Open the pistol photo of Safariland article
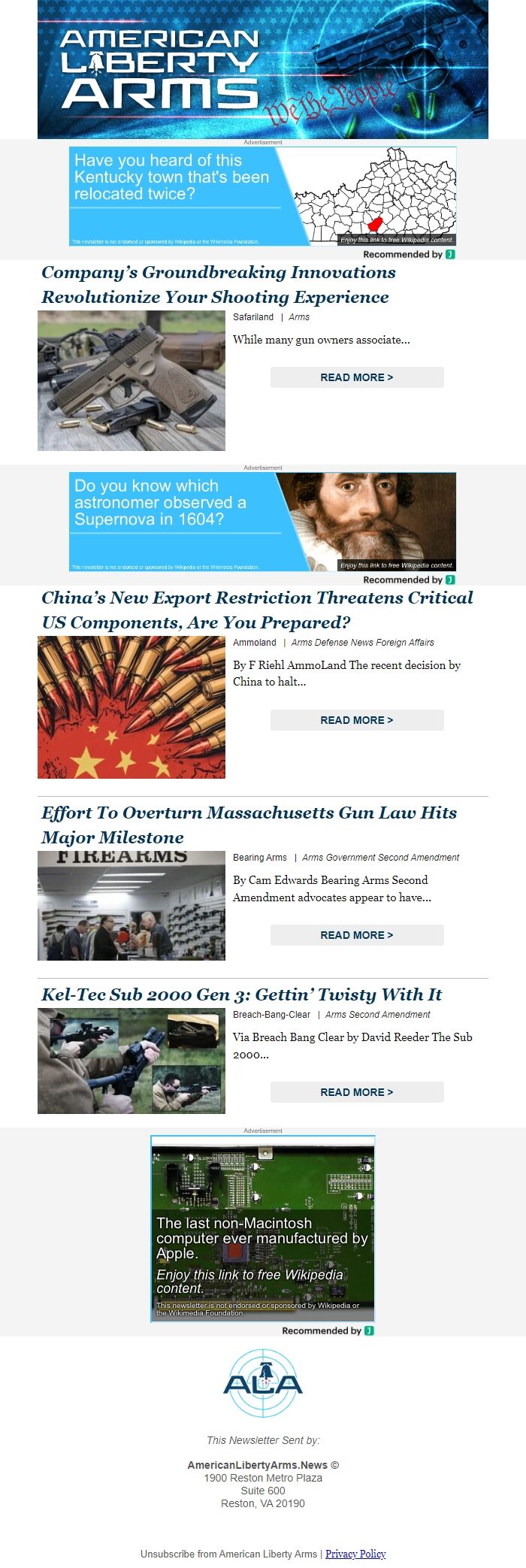The height and width of the screenshot is (1568, 526). tap(131, 381)
